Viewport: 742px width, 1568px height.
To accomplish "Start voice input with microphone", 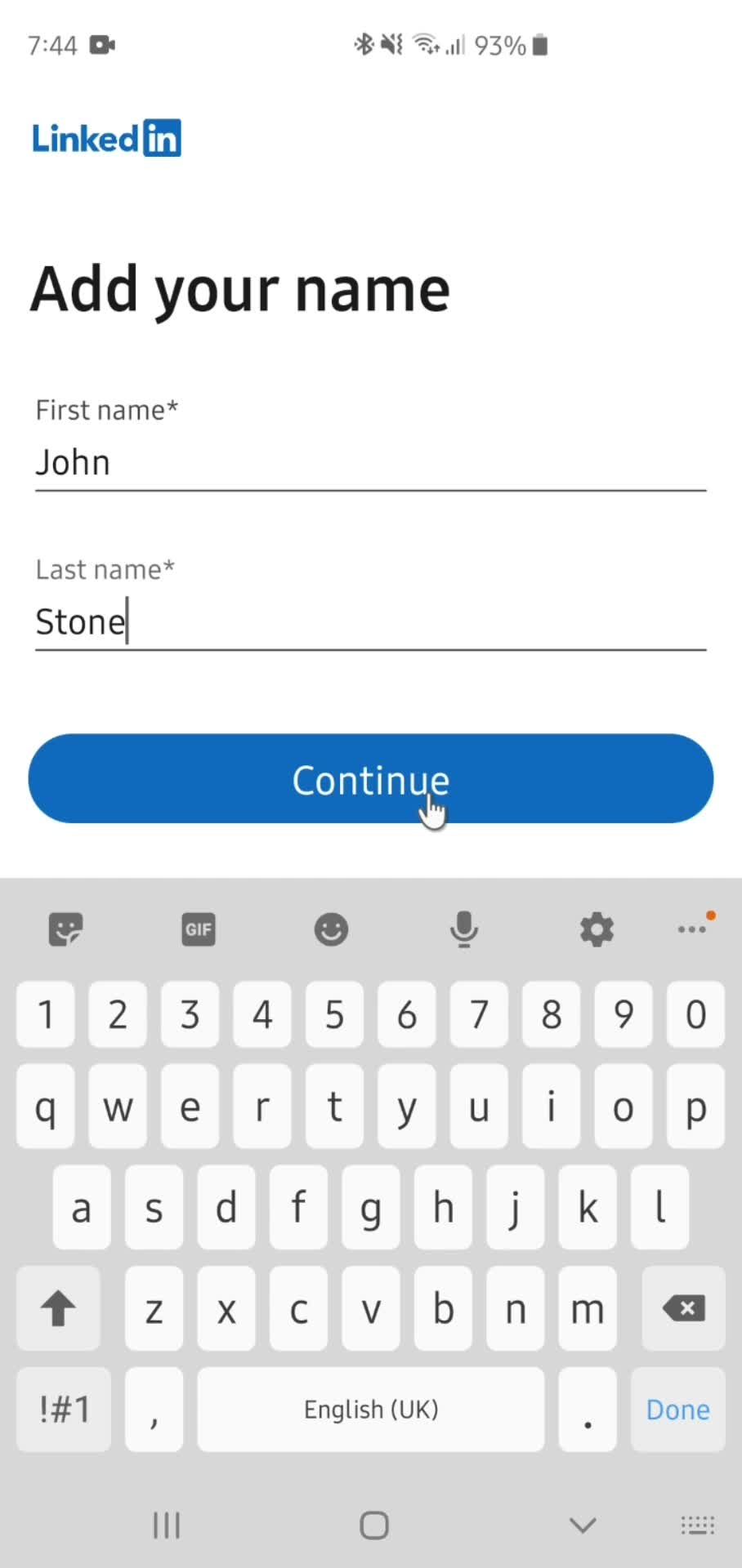I will pyautogui.click(x=464, y=929).
